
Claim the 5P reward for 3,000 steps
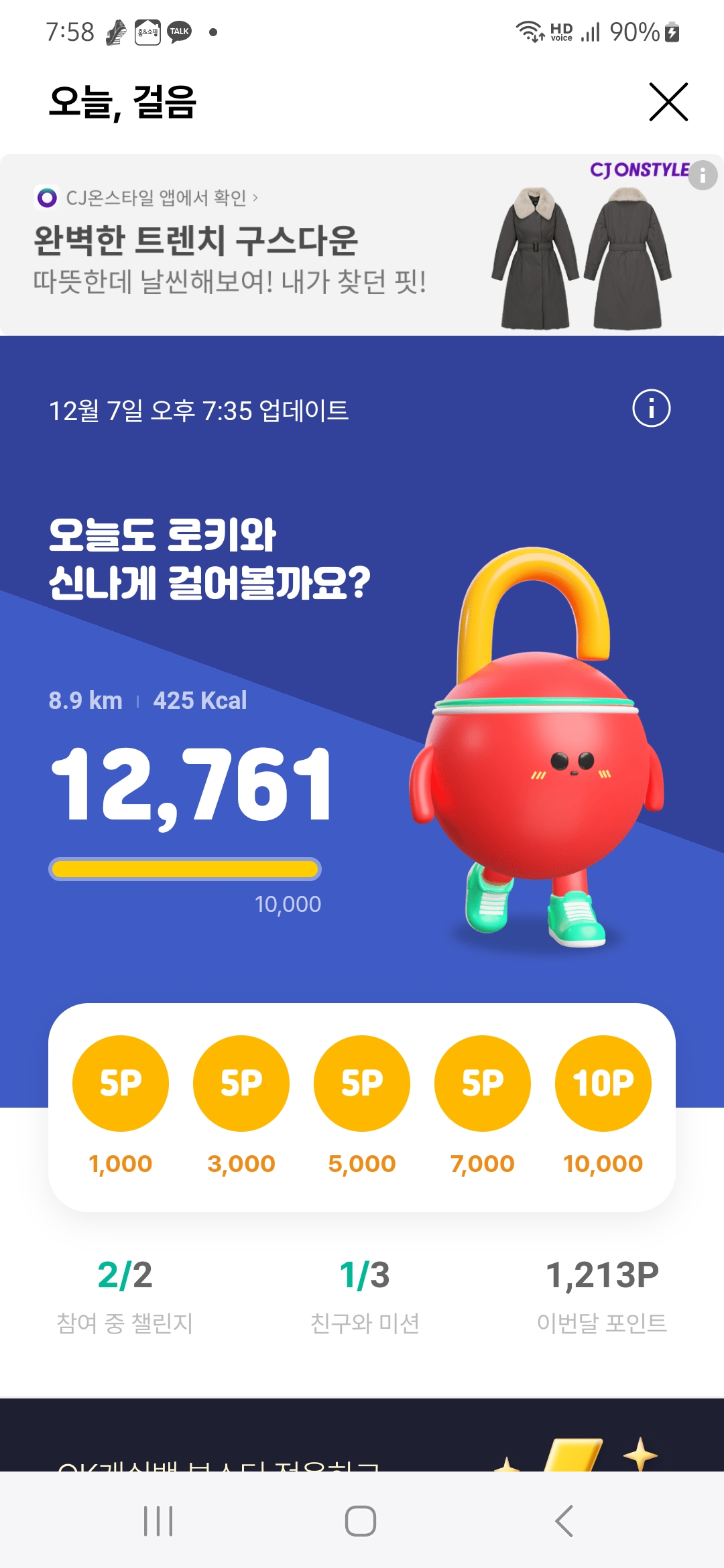[241, 1083]
